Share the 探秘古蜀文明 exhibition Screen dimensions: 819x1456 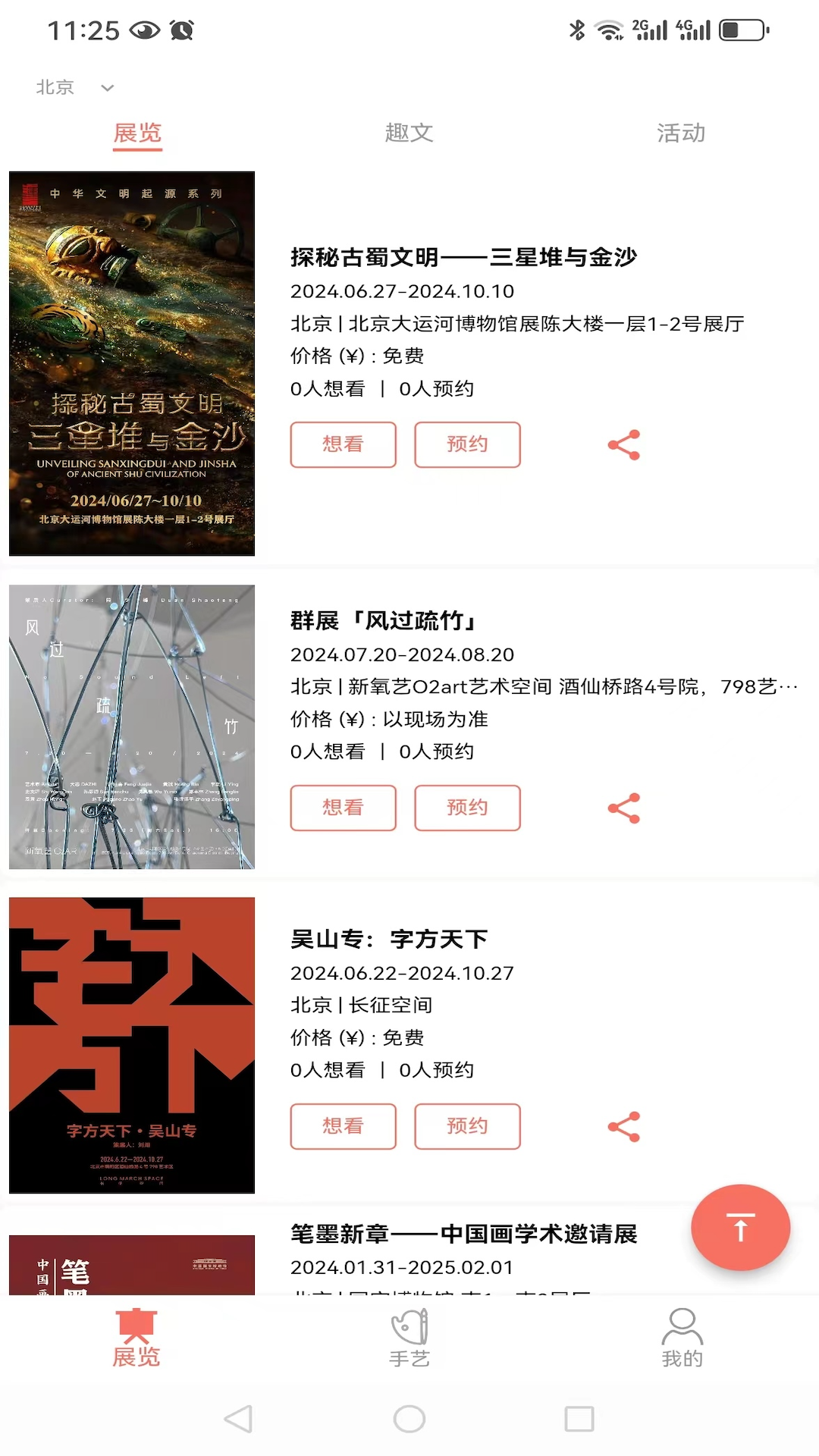coord(624,445)
